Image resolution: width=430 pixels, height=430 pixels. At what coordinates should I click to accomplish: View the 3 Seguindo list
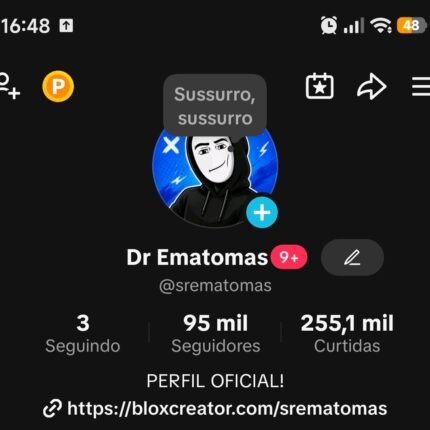83,334
